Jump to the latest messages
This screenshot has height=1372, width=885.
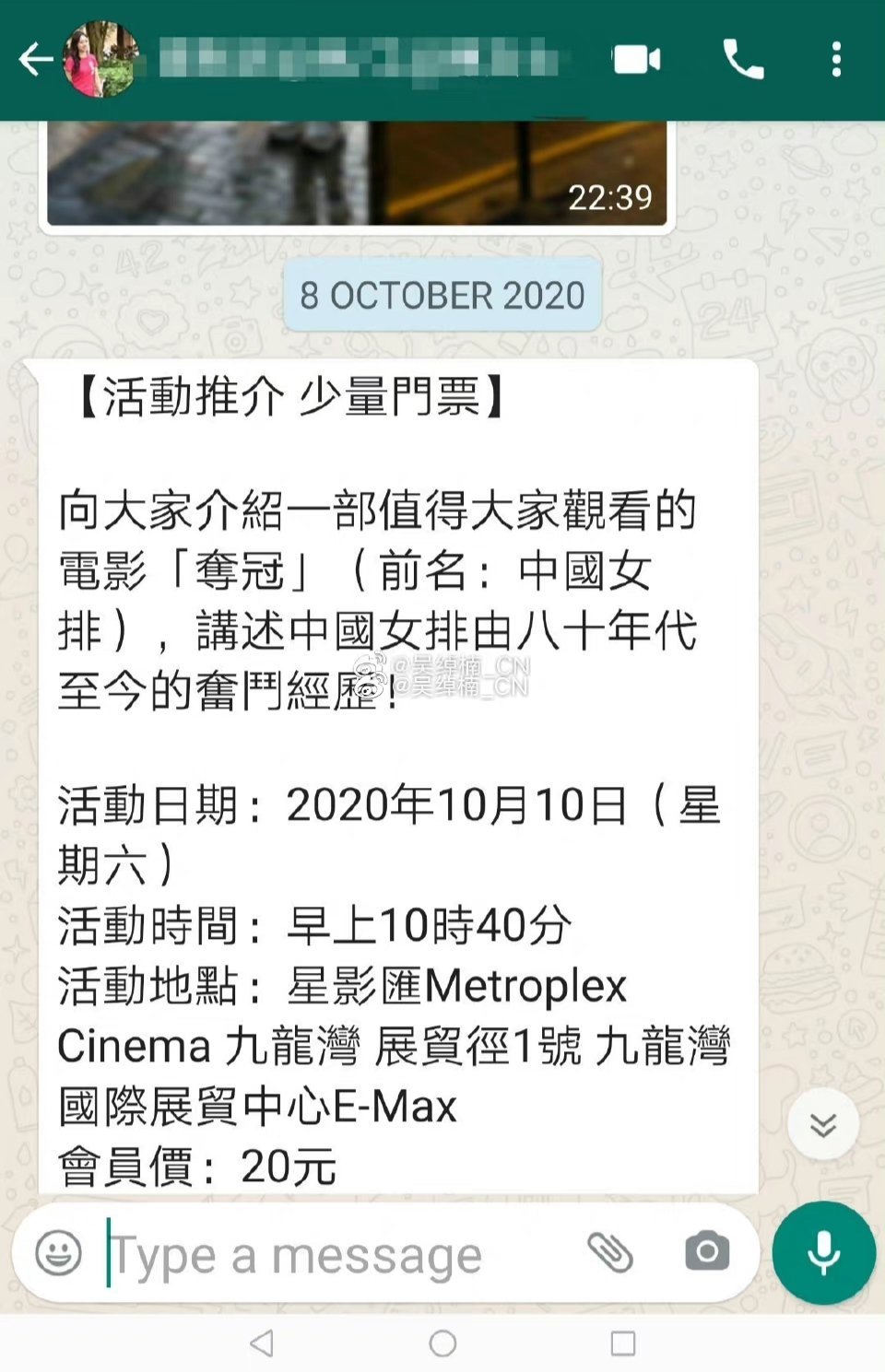(x=822, y=1124)
